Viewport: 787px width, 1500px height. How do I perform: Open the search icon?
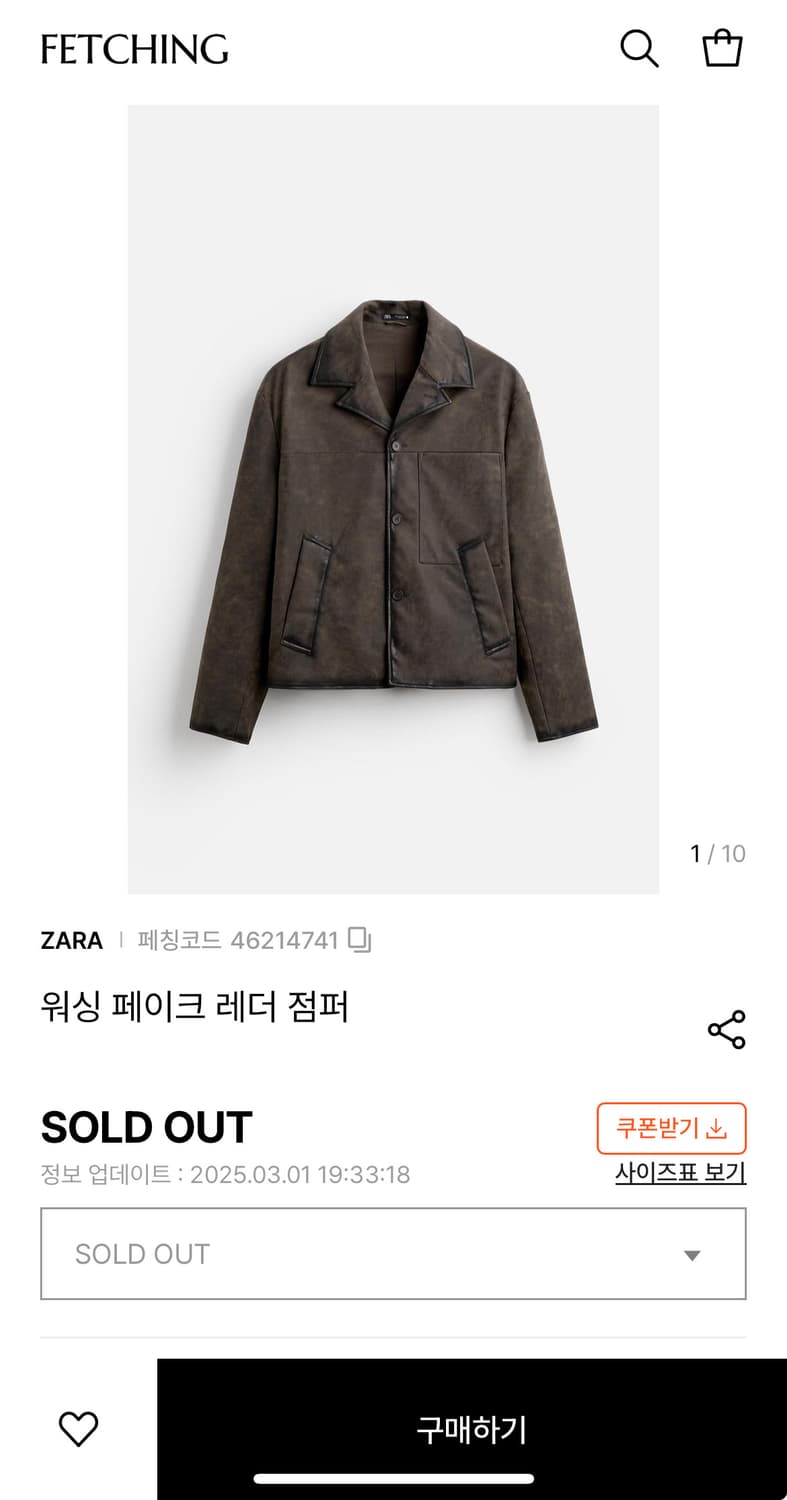click(639, 46)
